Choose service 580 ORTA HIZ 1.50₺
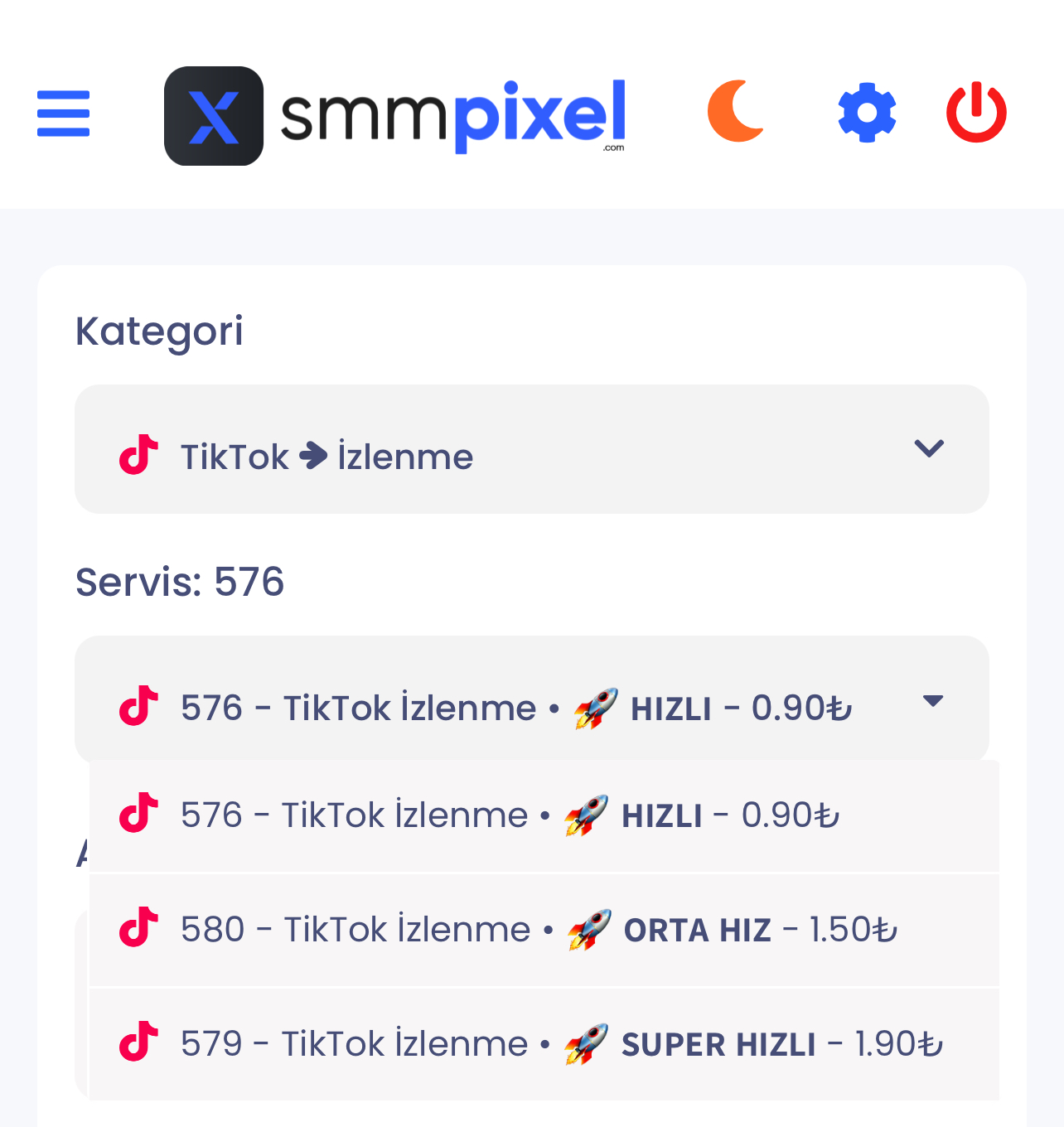This screenshot has width=1064, height=1127. (544, 931)
